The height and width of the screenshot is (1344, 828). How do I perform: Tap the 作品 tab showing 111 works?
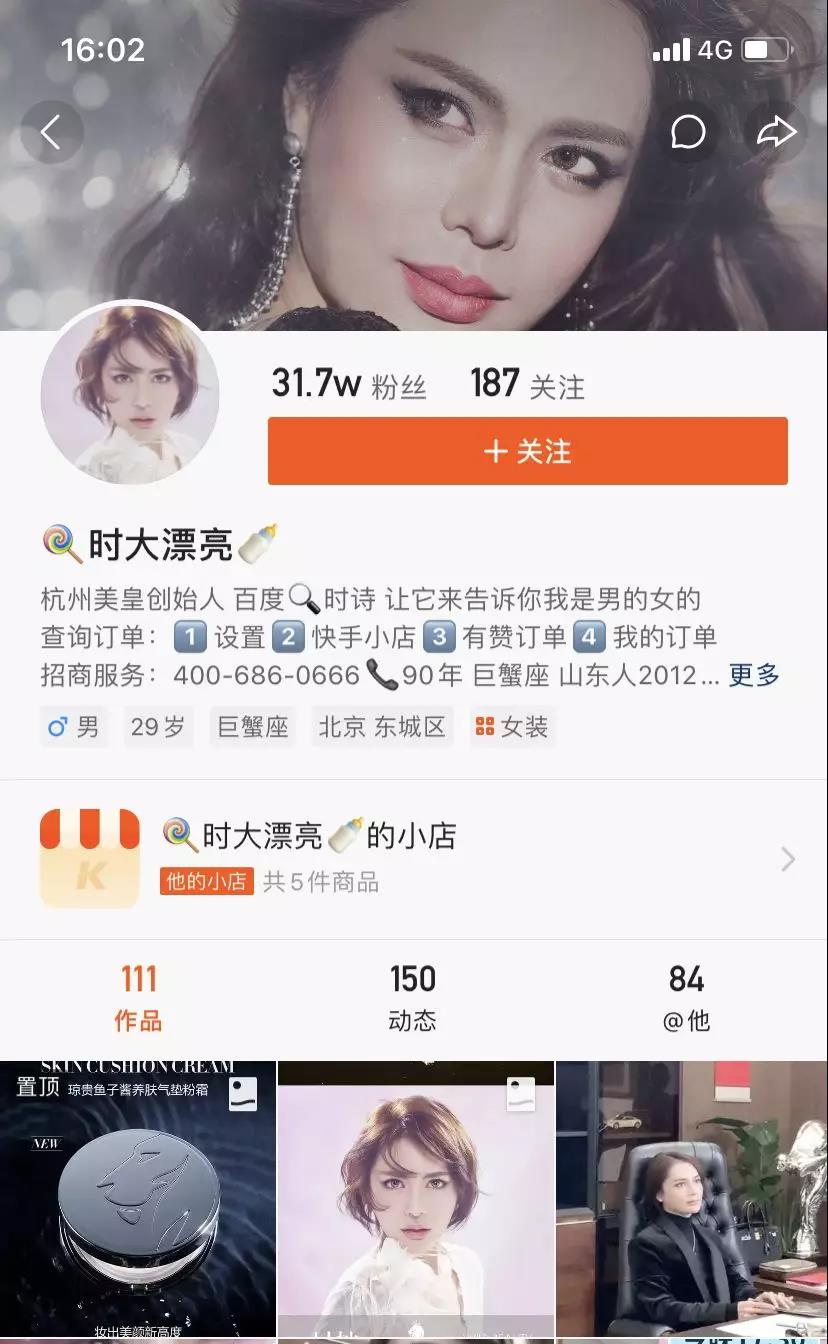click(139, 997)
